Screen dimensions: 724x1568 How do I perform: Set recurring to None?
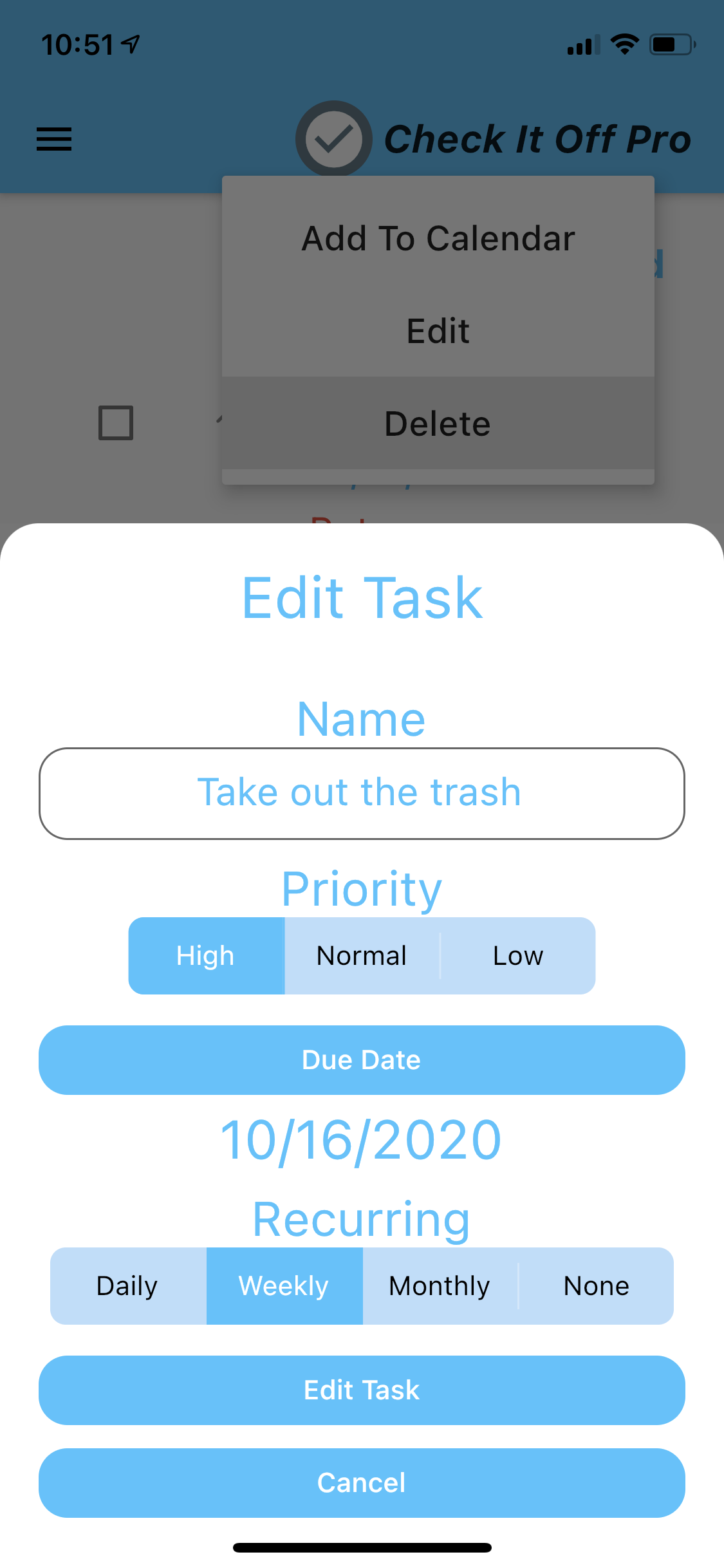pos(596,1285)
